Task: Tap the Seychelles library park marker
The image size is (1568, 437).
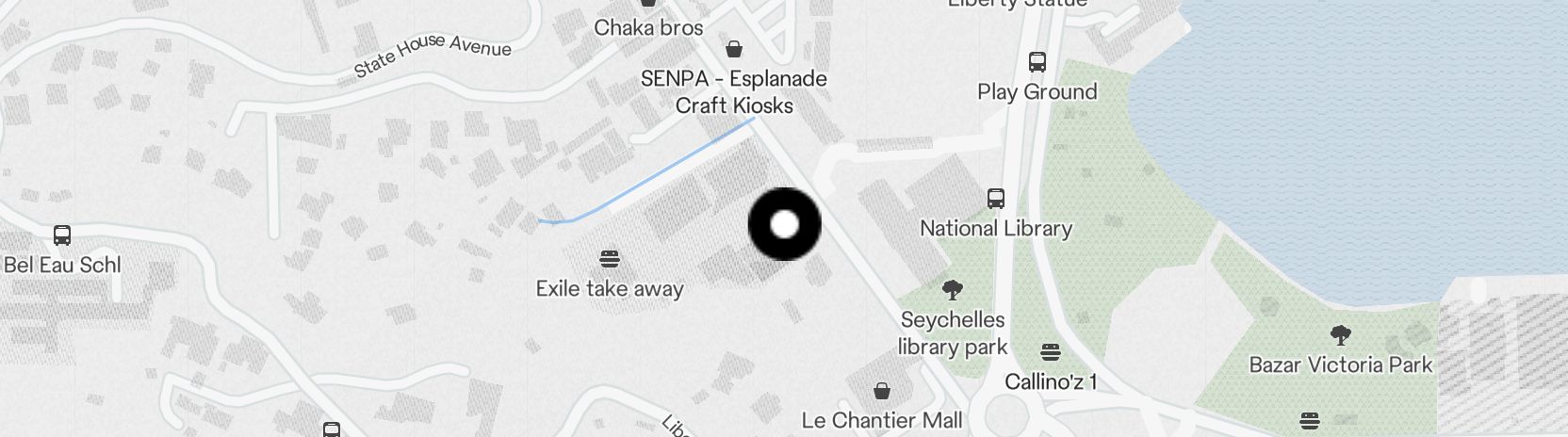Action: coord(953,290)
